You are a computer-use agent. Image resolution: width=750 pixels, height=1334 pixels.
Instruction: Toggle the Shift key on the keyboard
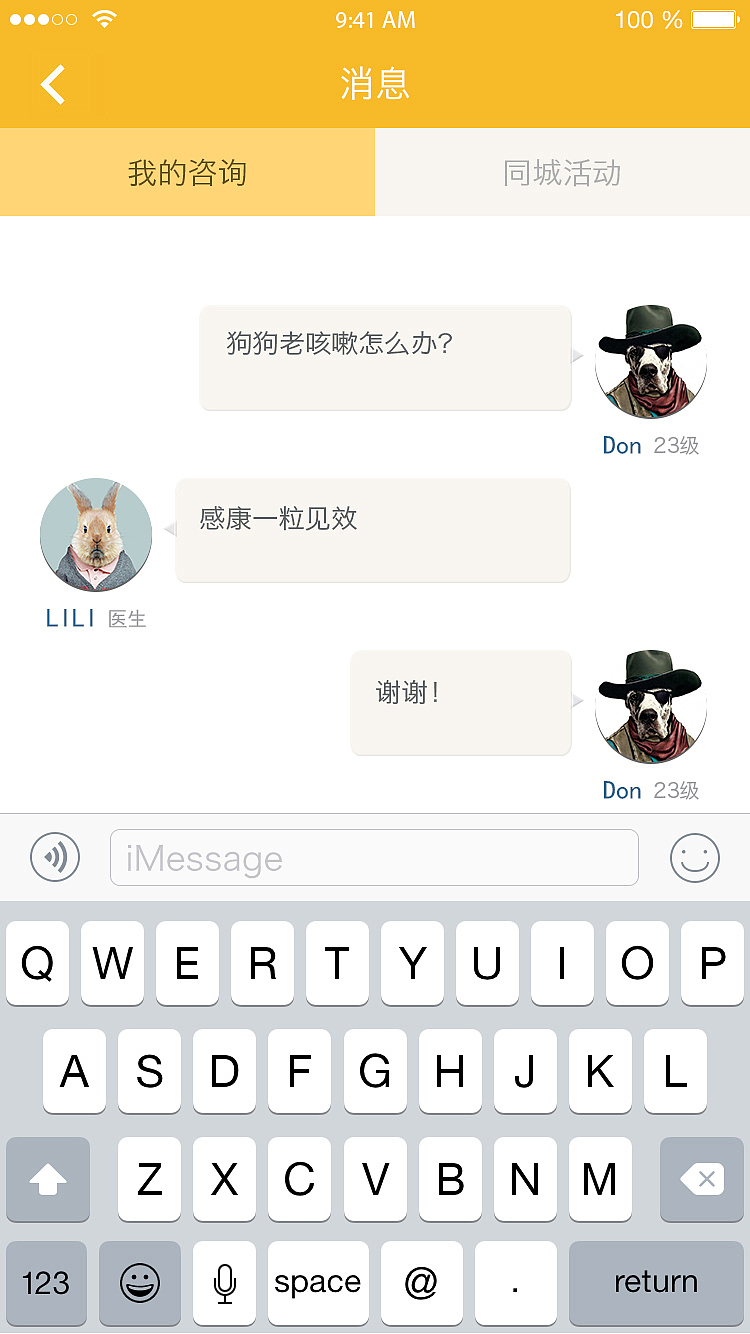coord(47,1180)
